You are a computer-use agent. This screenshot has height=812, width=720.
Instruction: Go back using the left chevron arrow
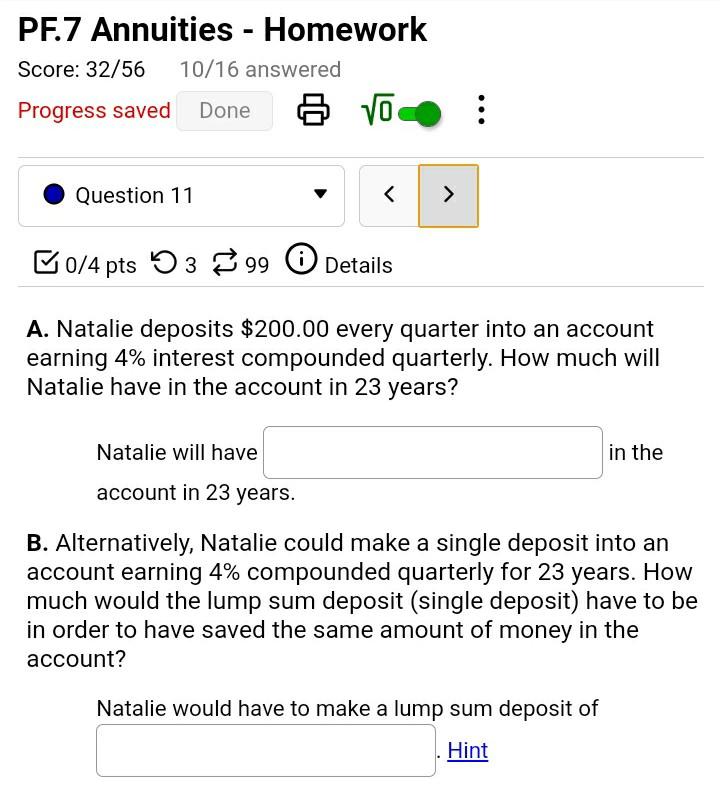(389, 196)
